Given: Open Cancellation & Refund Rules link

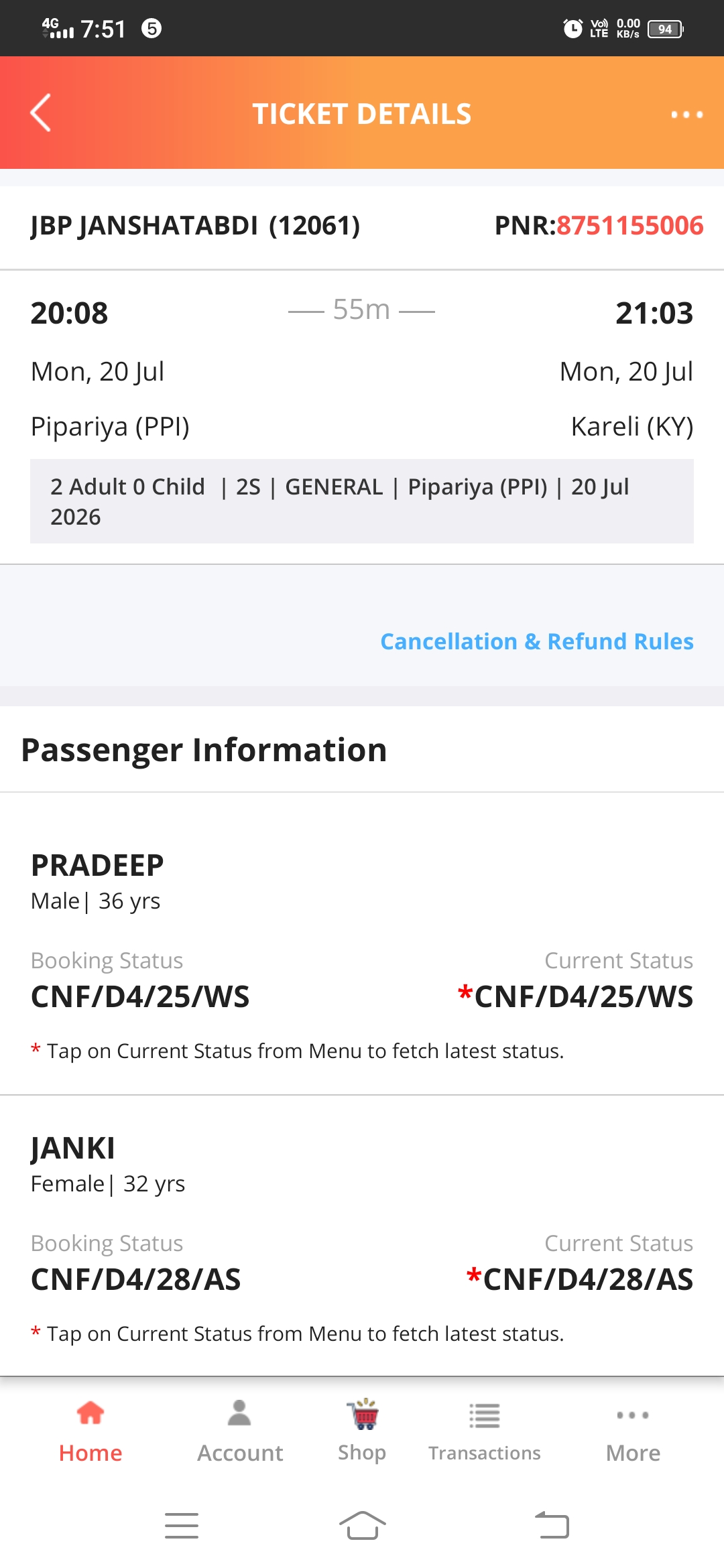Looking at the screenshot, I should click(x=537, y=641).
